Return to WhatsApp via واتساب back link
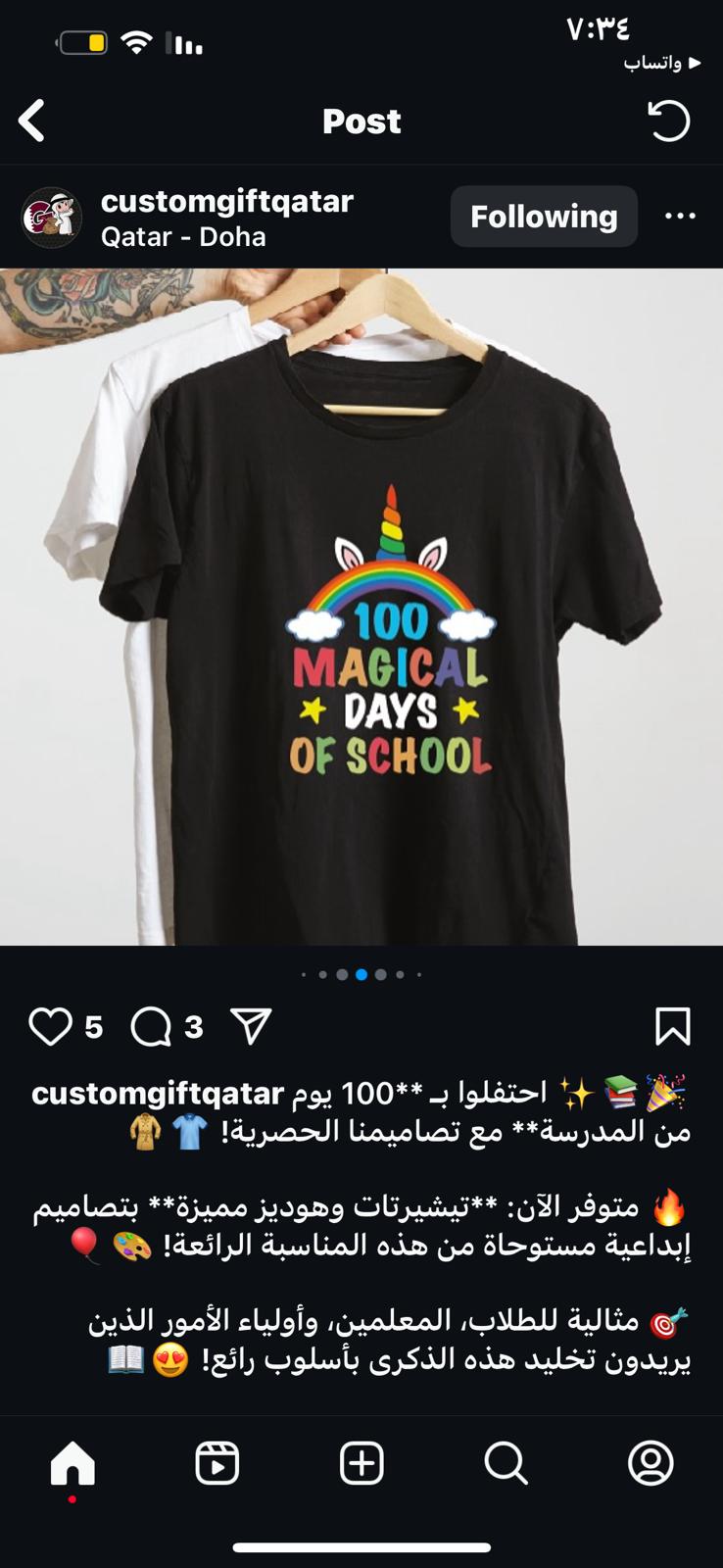Viewport: 723px width, 1568px height. pyautogui.click(x=662, y=63)
